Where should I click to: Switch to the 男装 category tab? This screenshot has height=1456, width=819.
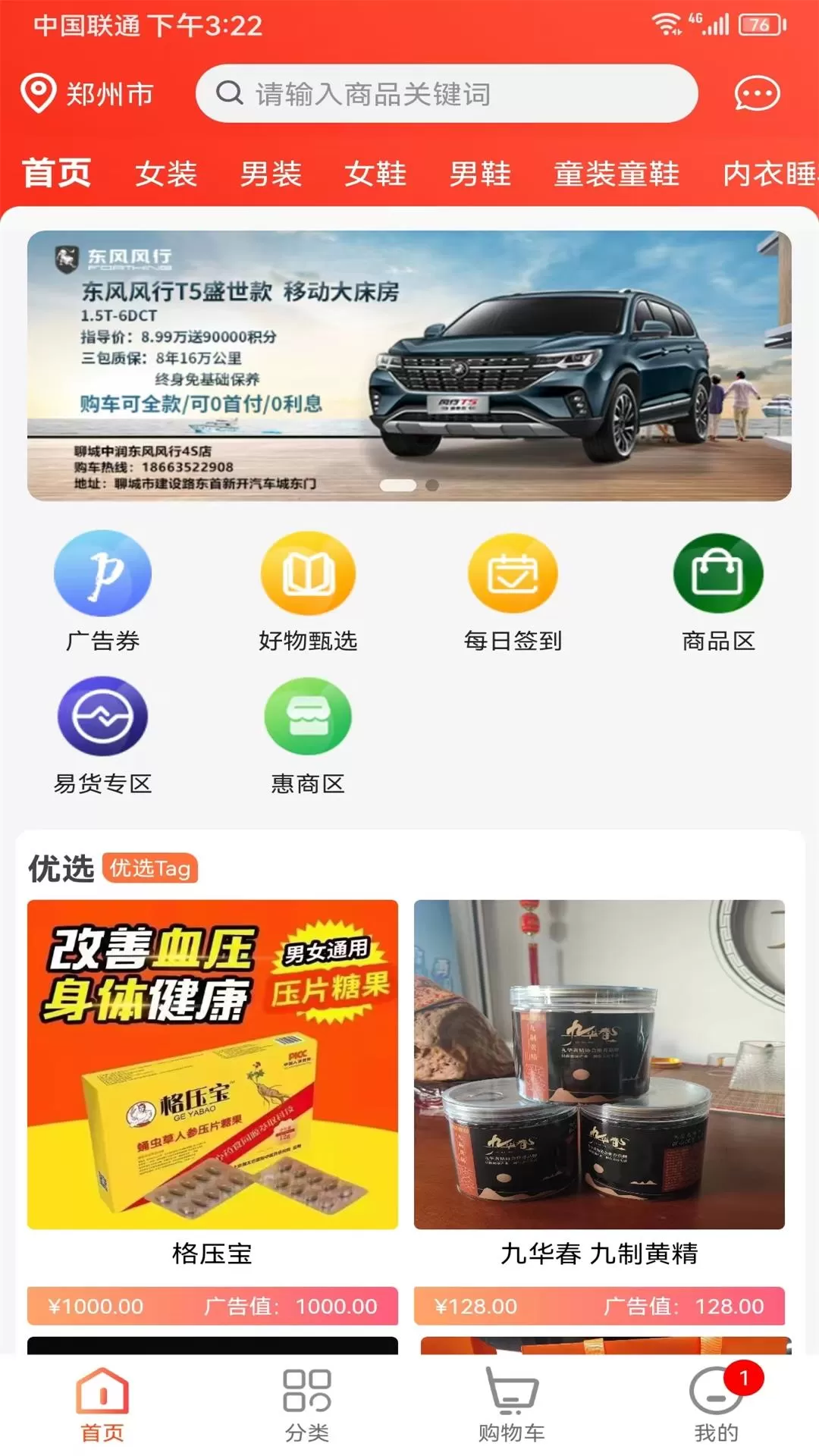[271, 174]
